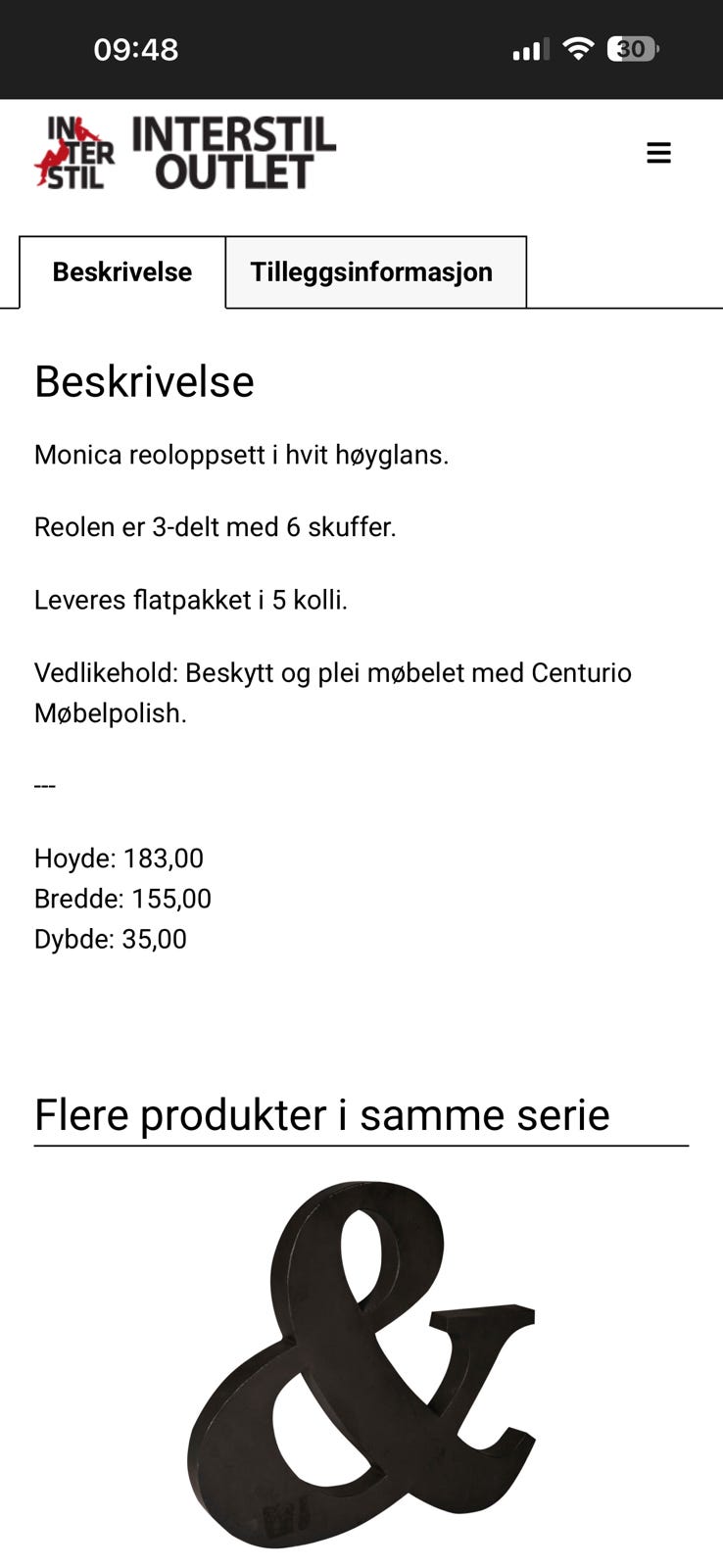This screenshot has width=723, height=1568.
Task: Click the 'Beskrivelse' page heading
Action: coord(144,381)
